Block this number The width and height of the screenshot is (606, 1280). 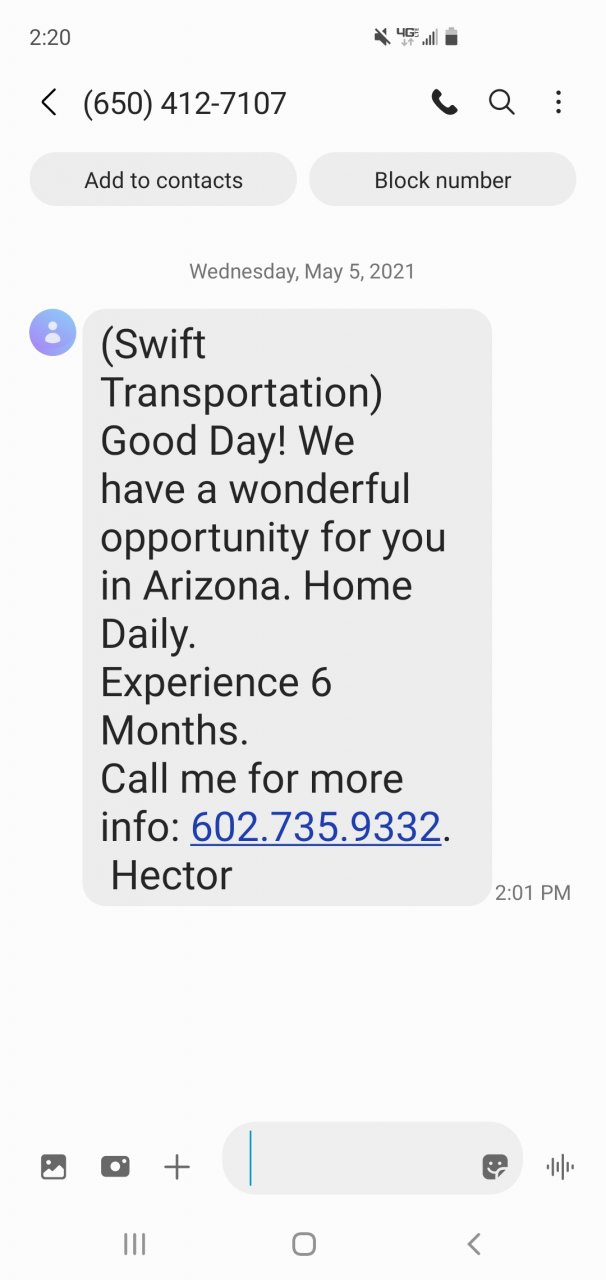[442, 180]
